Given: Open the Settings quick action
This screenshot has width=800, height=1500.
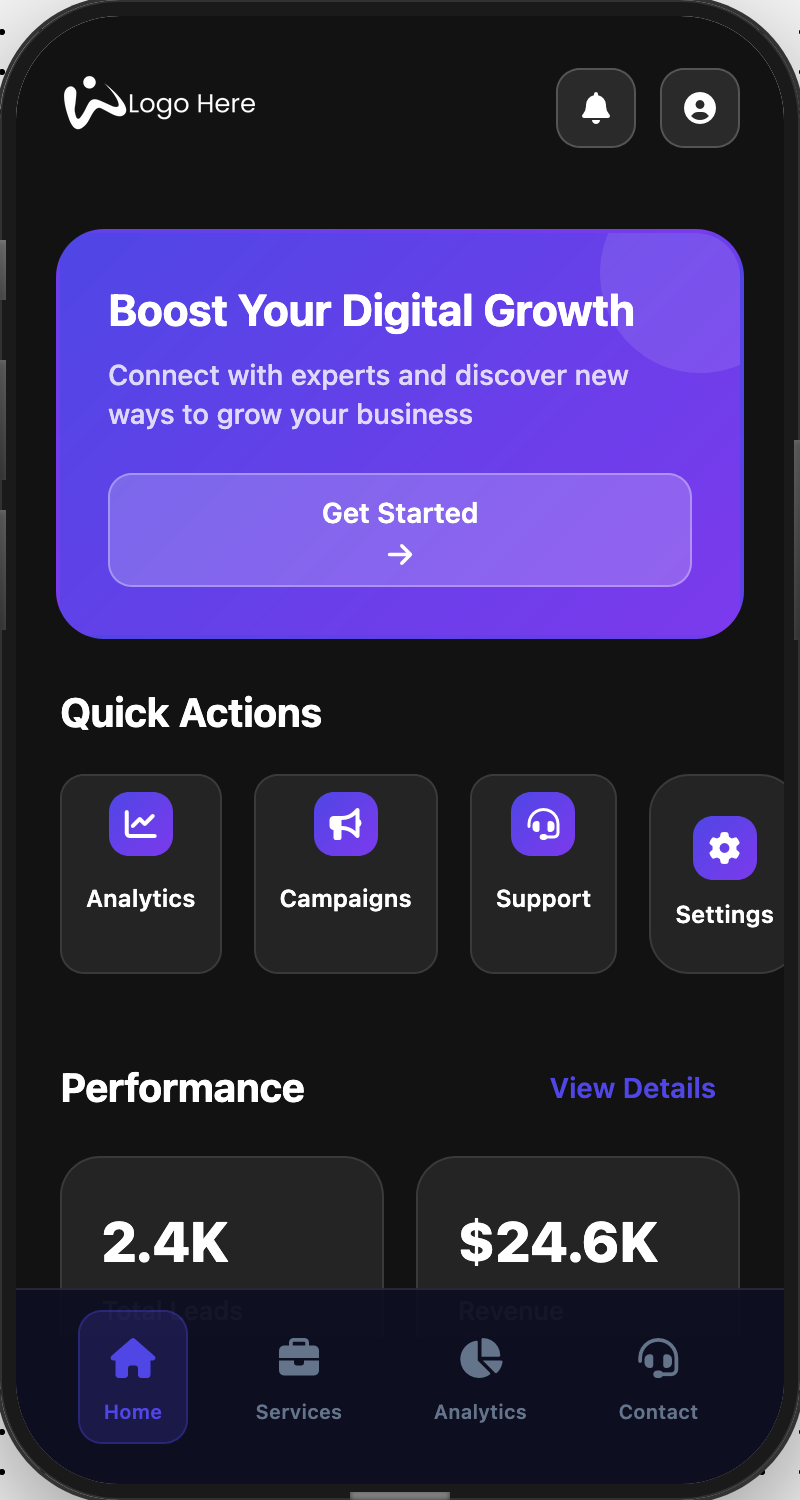Looking at the screenshot, I should (x=722, y=873).
